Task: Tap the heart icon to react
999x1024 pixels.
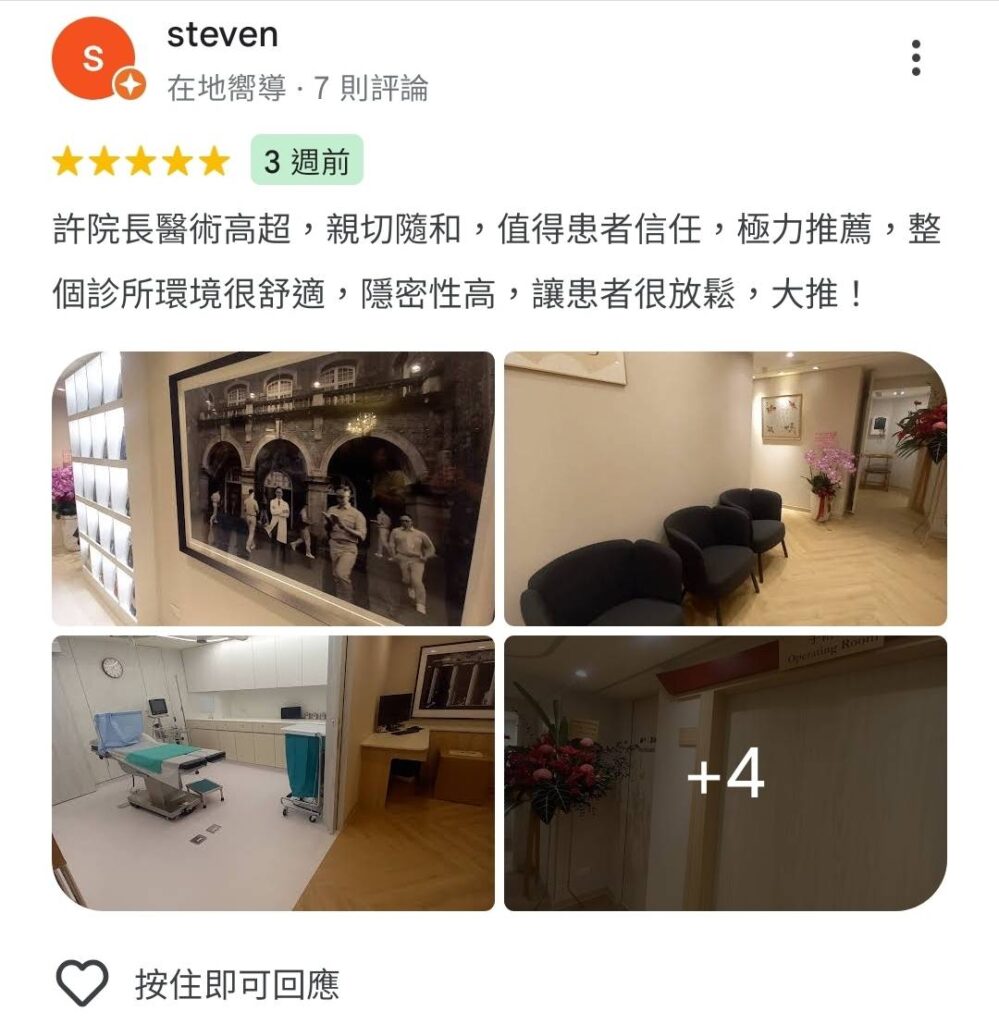Action: 82,983
